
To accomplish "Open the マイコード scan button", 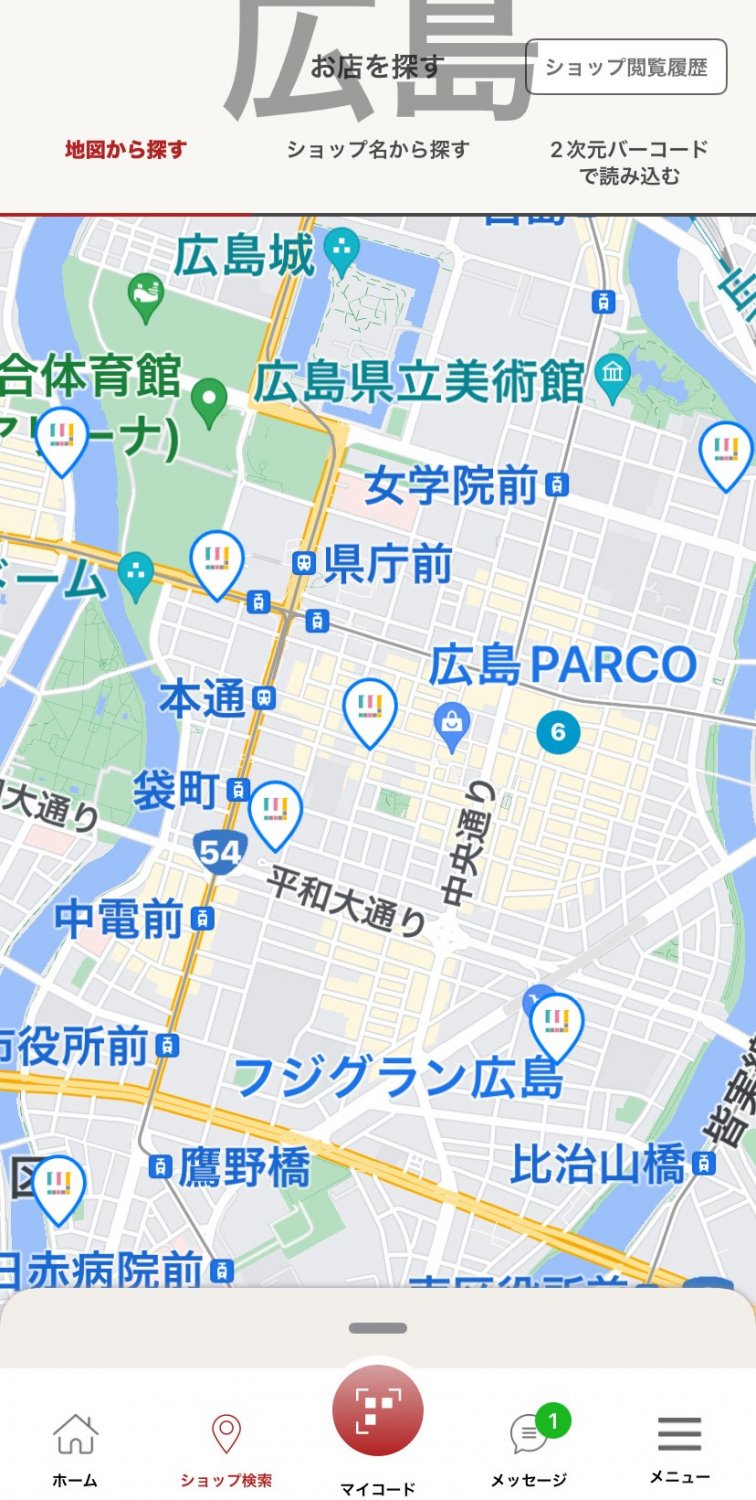I will pos(378,1412).
